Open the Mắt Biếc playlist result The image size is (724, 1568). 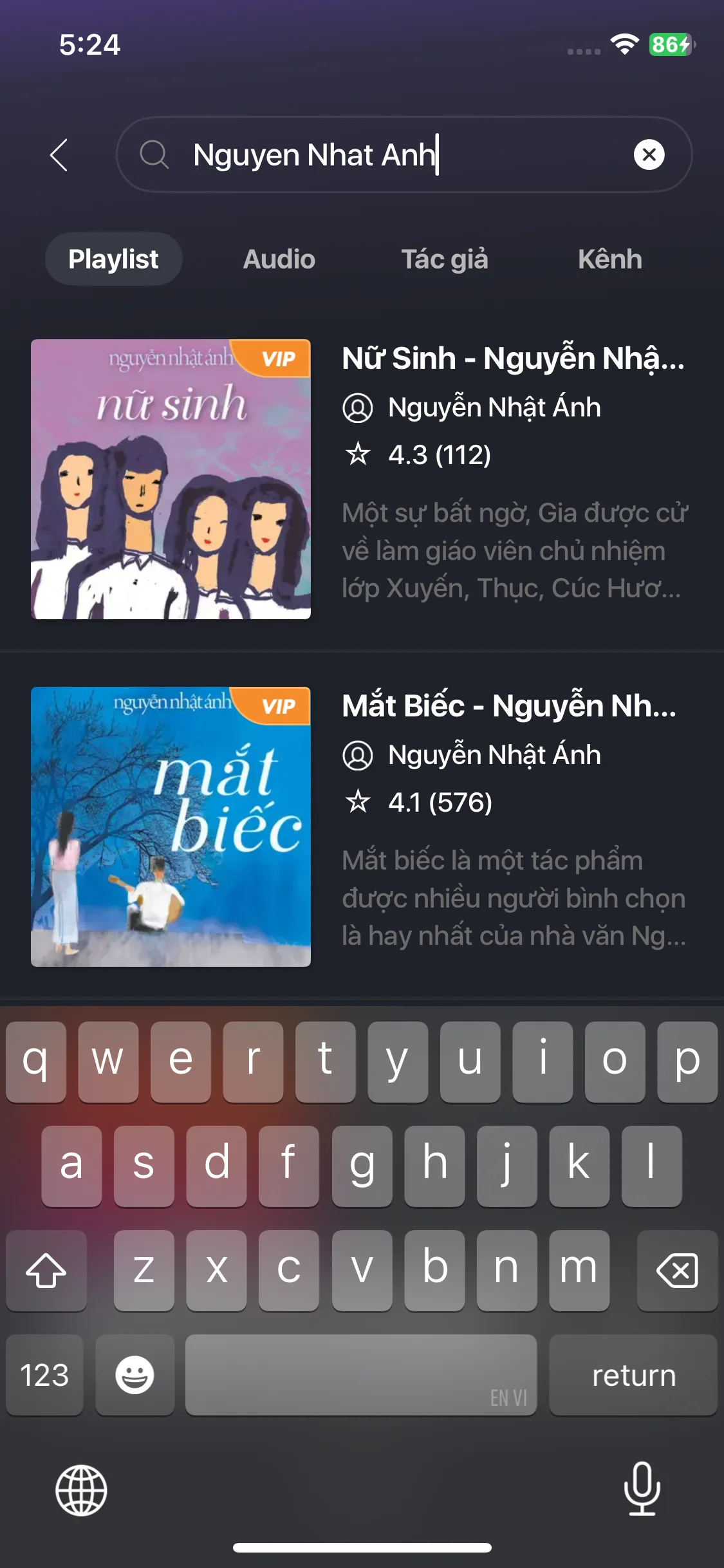point(508,706)
